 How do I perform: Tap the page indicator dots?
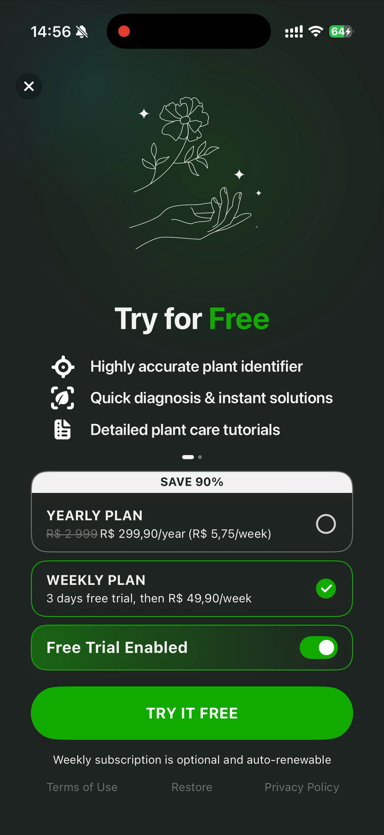pos(192,457)
